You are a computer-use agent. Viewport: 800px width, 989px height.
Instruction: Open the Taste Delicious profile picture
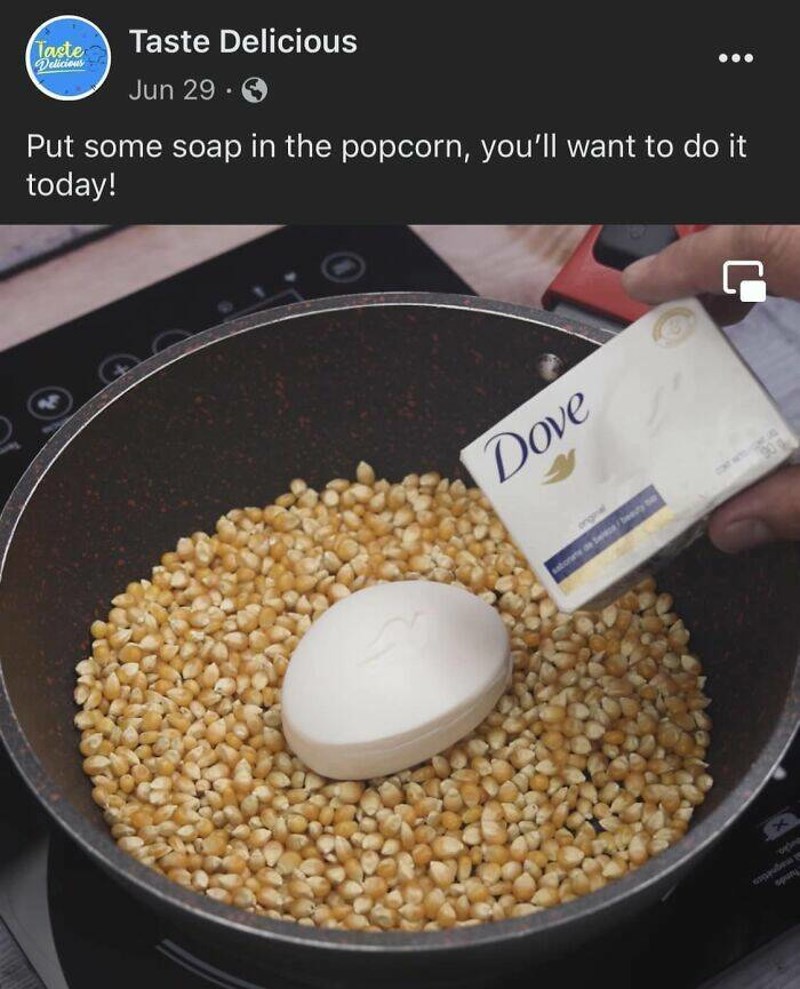[68, 58]
